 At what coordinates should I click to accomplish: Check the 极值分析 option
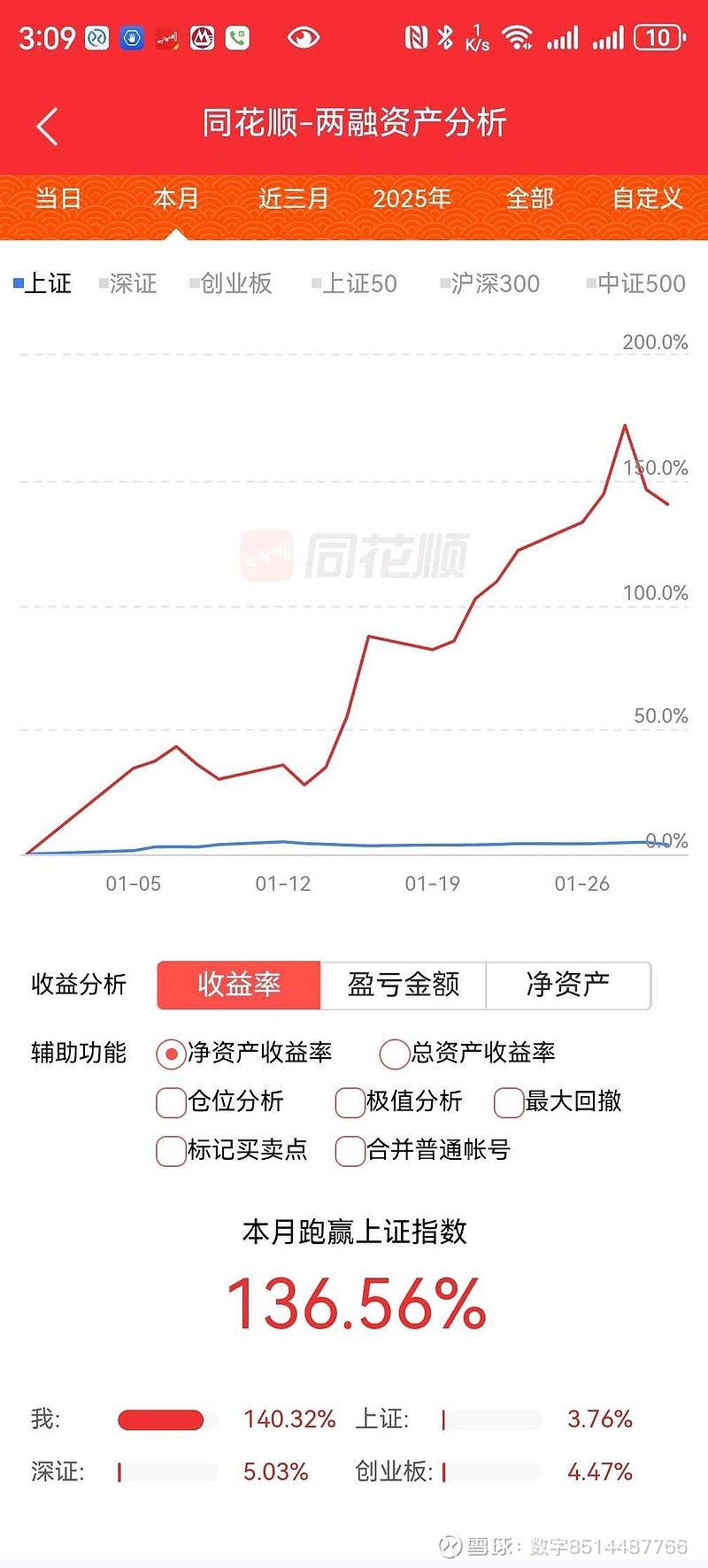click(349, 1102)
